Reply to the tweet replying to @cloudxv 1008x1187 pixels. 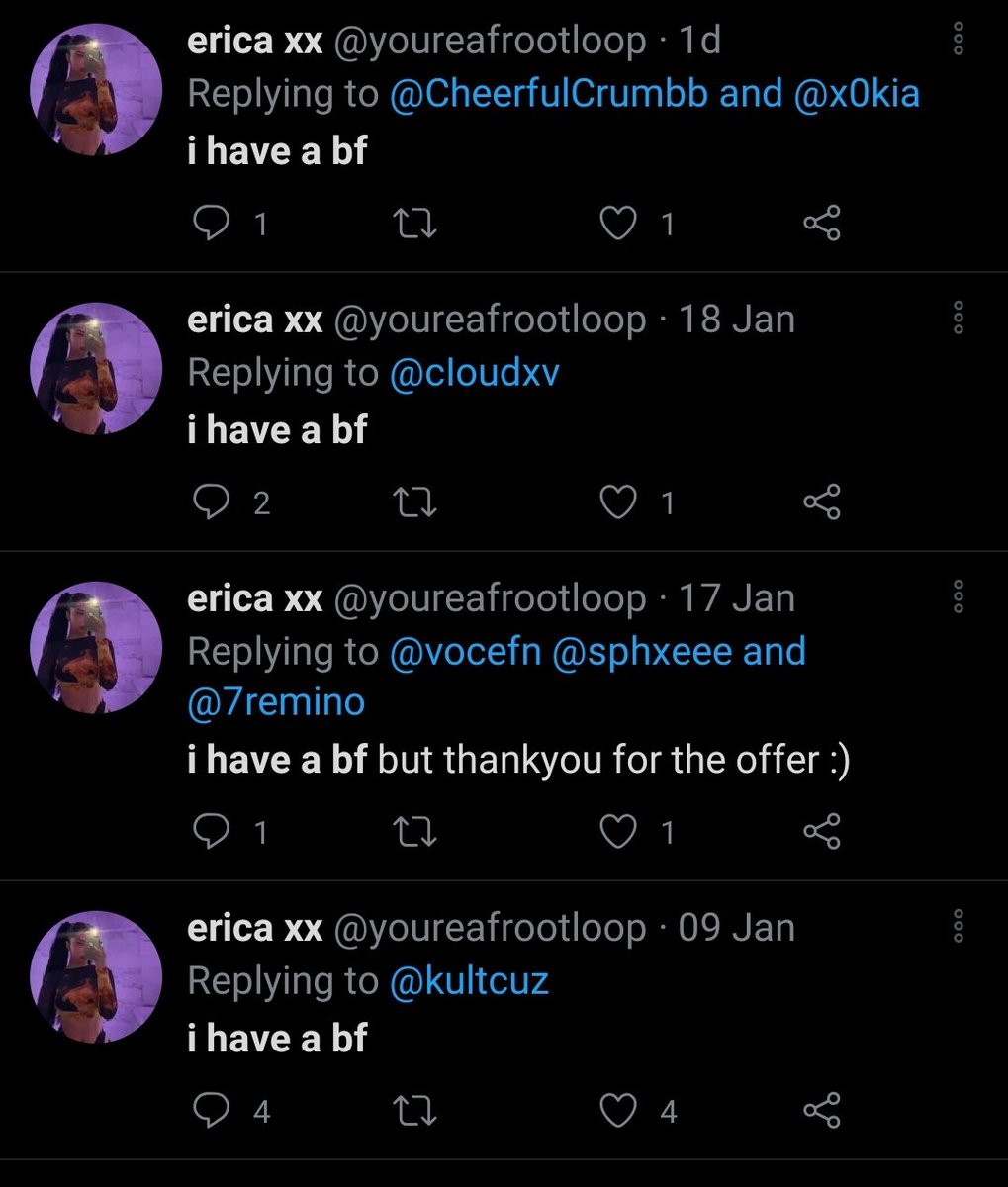pos(211,503)
